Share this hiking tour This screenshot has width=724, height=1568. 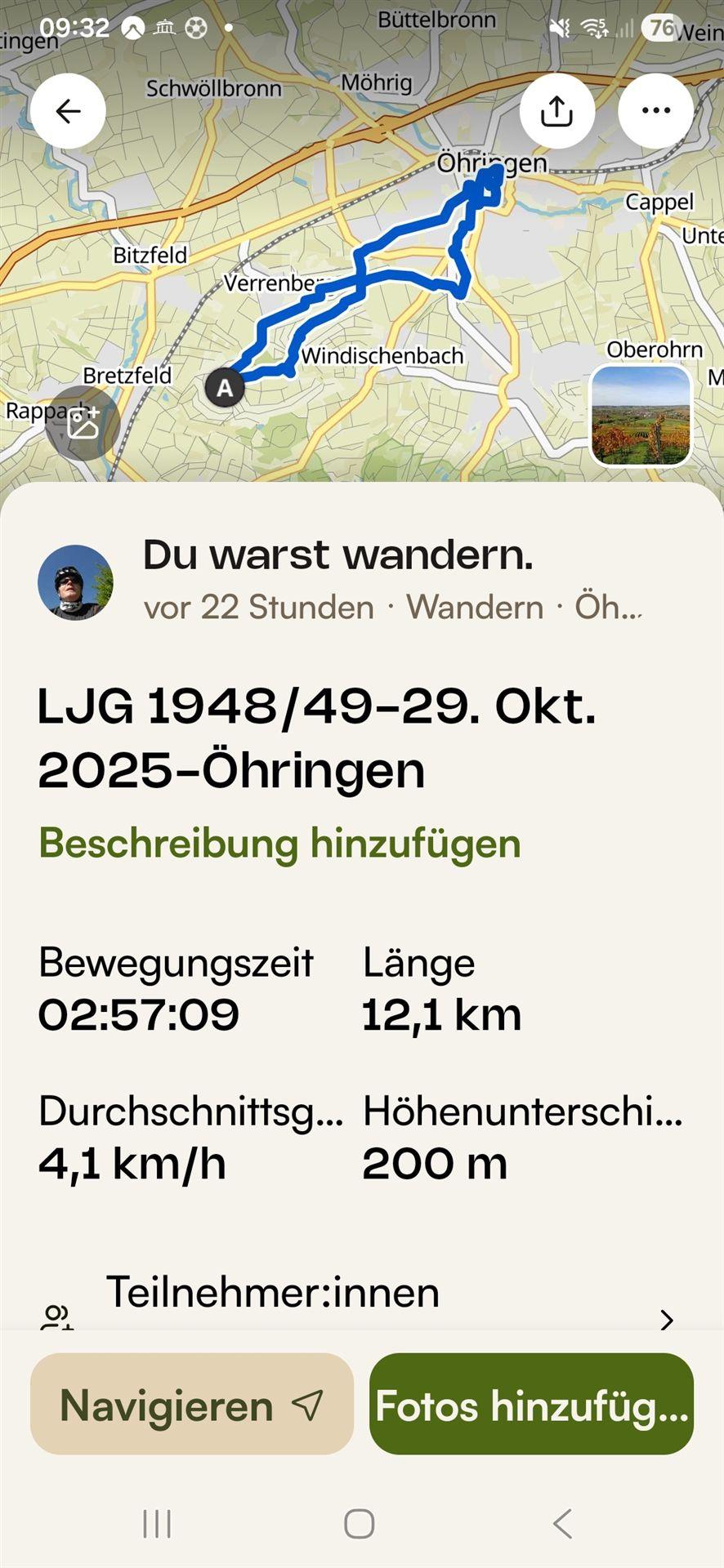tap(556, 111)
